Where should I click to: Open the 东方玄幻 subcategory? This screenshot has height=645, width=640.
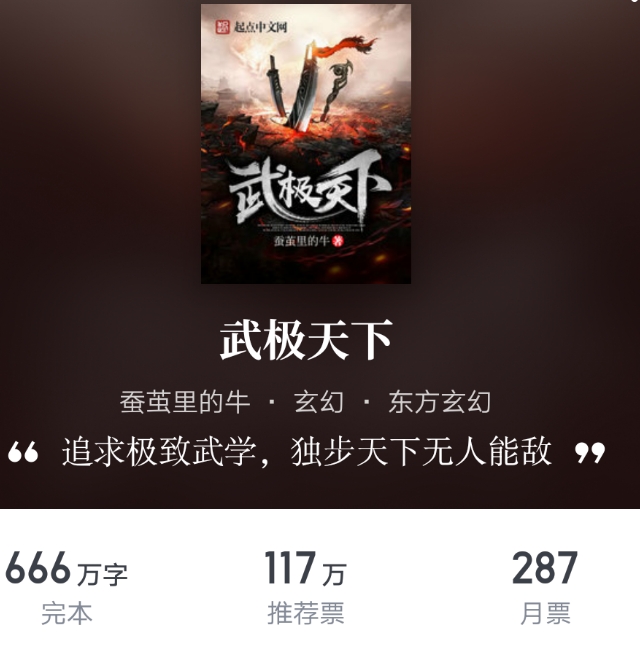439,402
